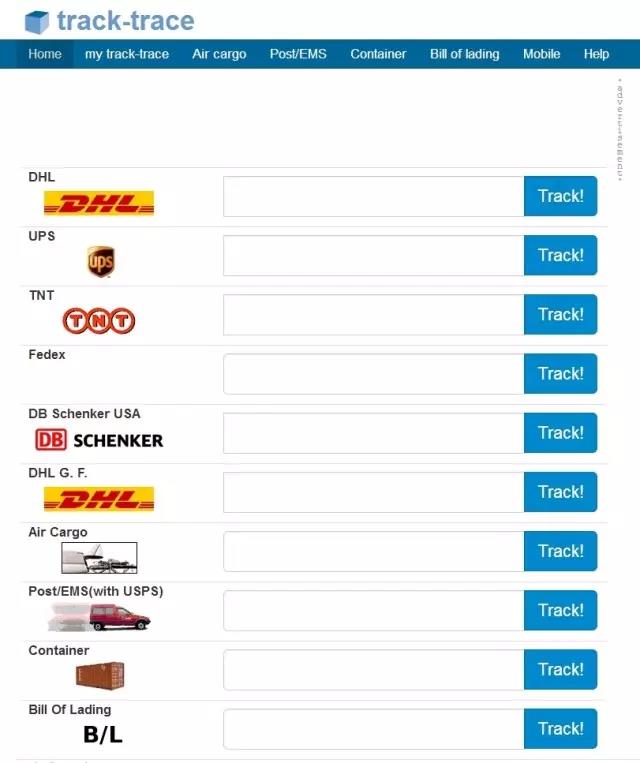
Task: Open the Home tab in navigation
Action: pos(45,54)
